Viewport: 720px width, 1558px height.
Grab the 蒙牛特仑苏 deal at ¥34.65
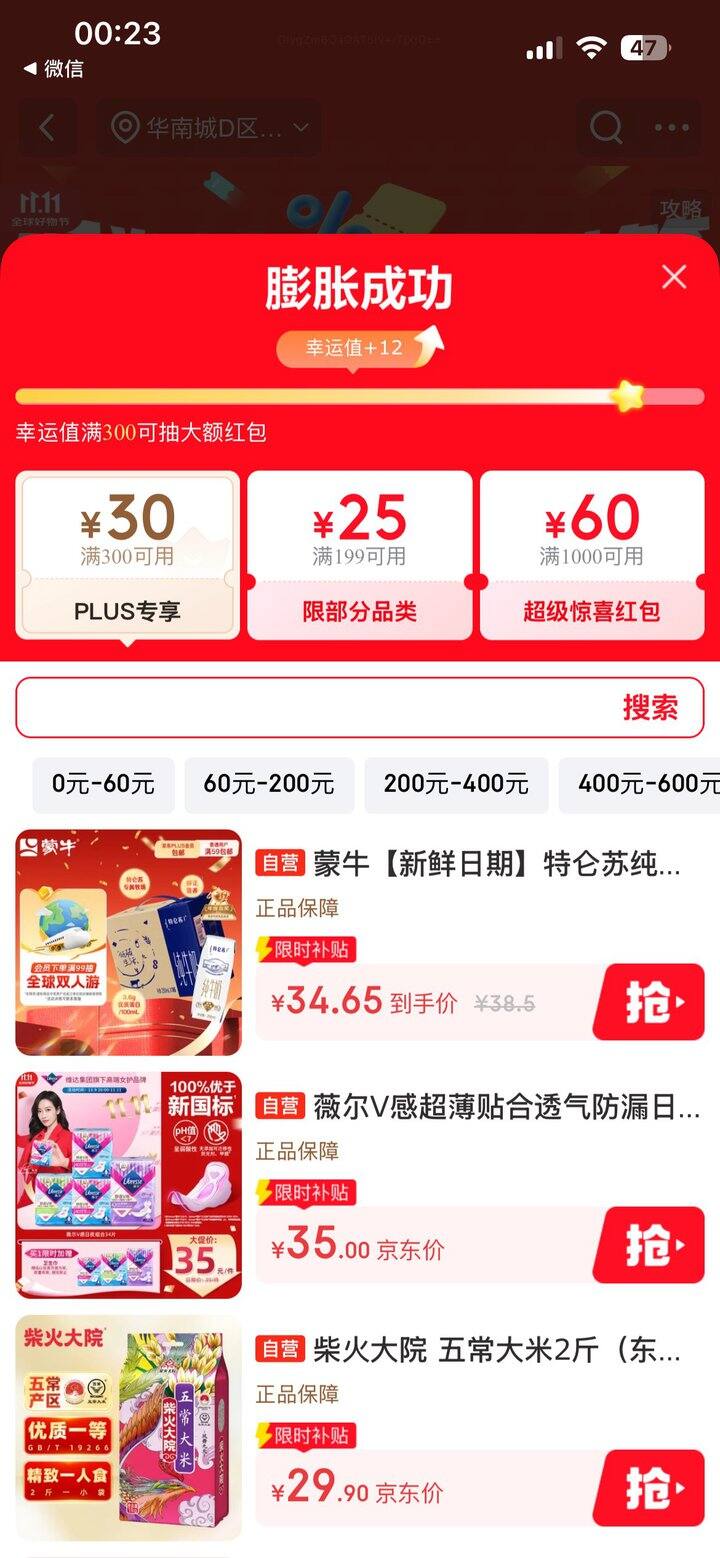pyautogui.click(x=649, y=1002)
